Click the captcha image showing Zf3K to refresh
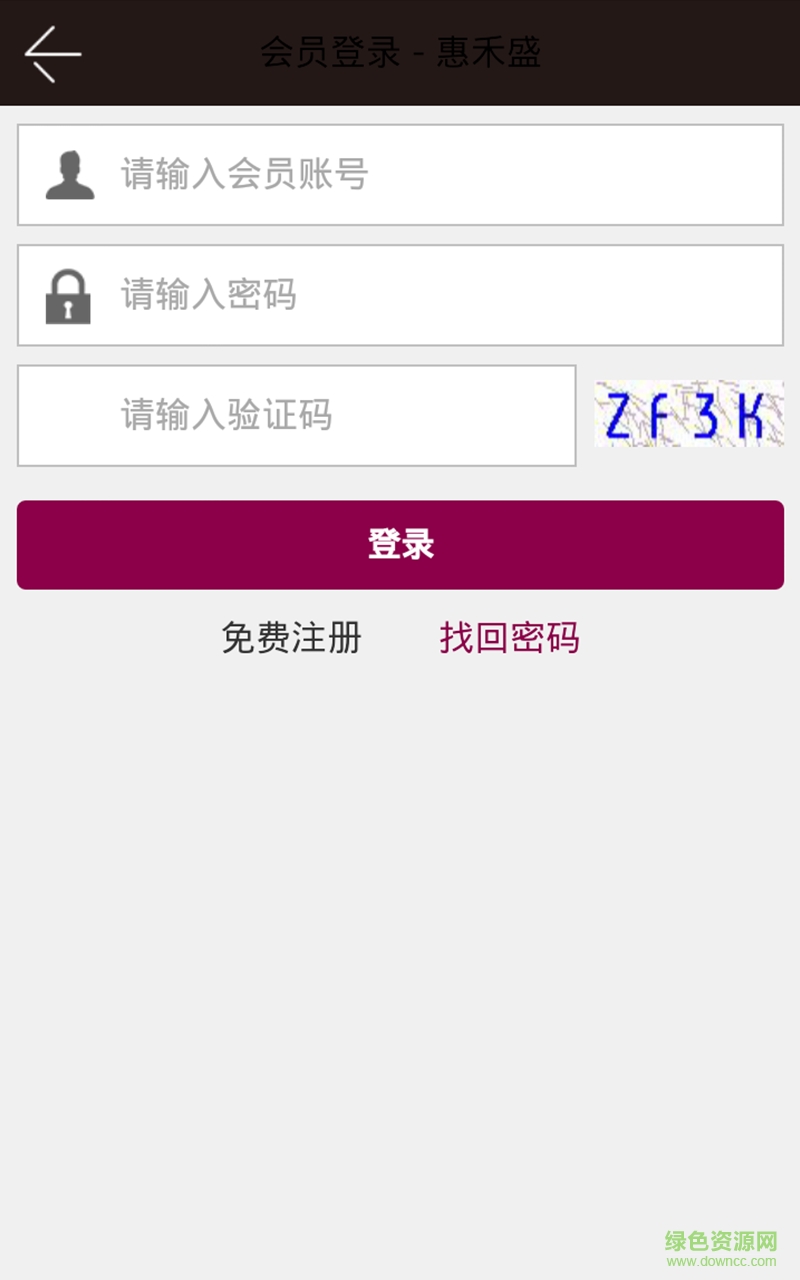Image resolution: width=800 pixels, height=1280 pixels. tap(688, 415)
